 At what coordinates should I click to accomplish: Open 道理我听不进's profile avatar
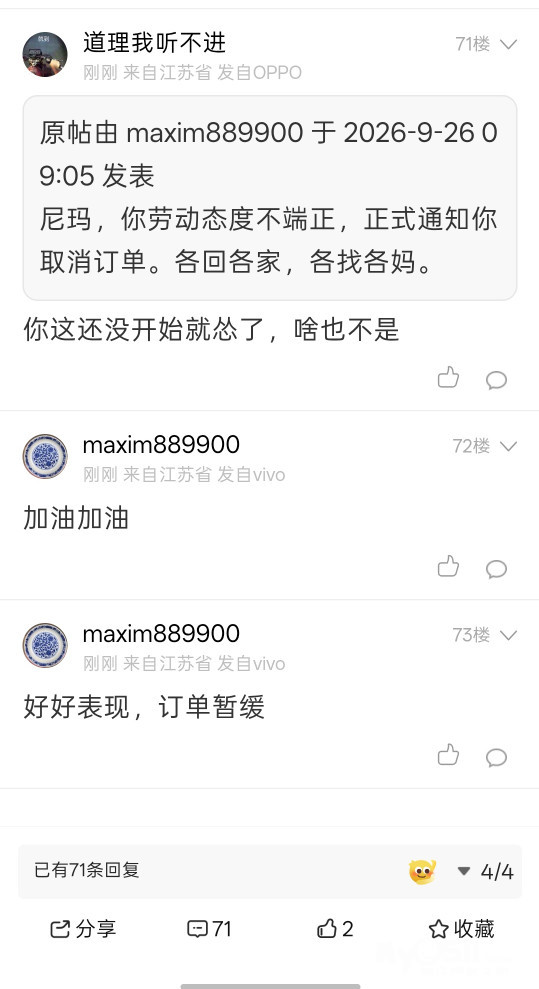tap(45, 54)
